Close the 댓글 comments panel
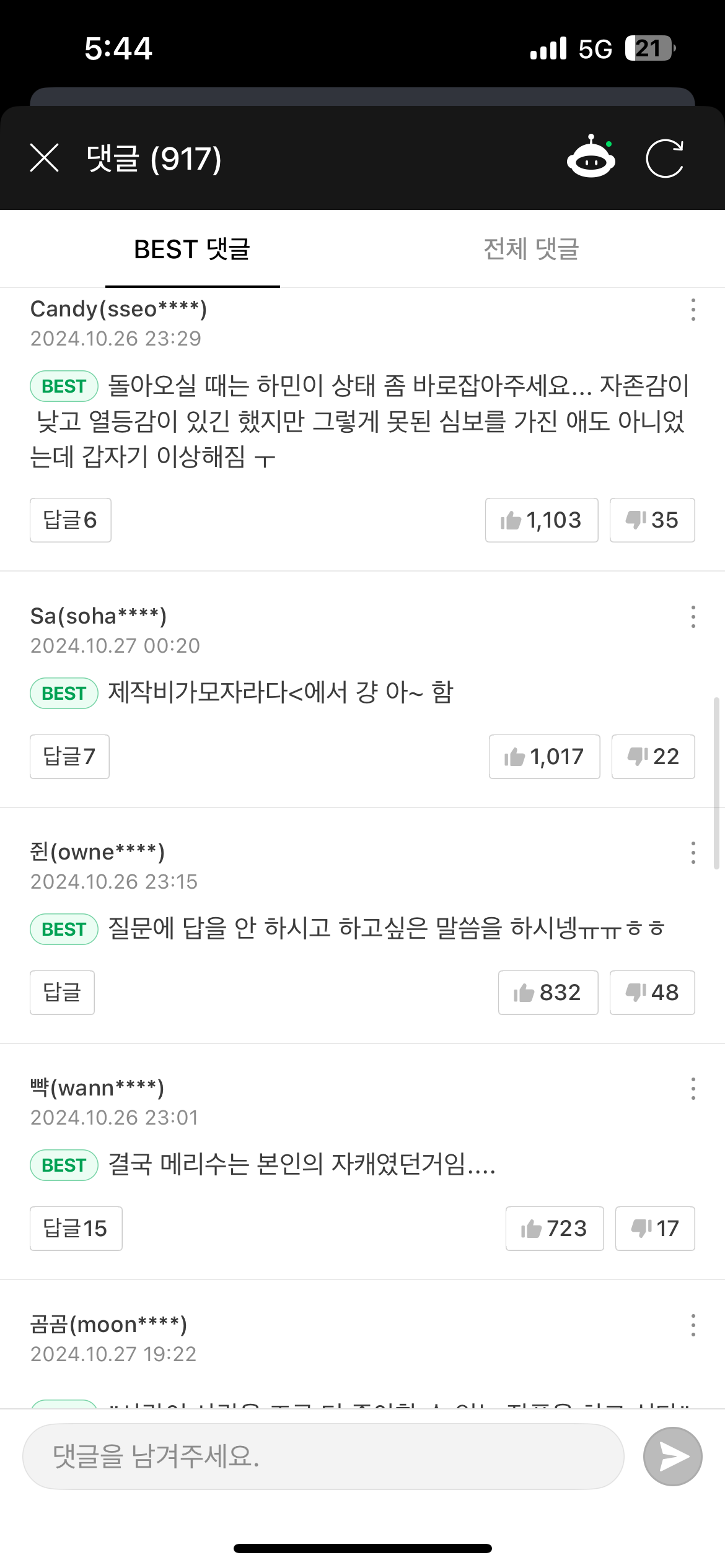The height and width of the screenshot is (1568, 725). [45, 158]
